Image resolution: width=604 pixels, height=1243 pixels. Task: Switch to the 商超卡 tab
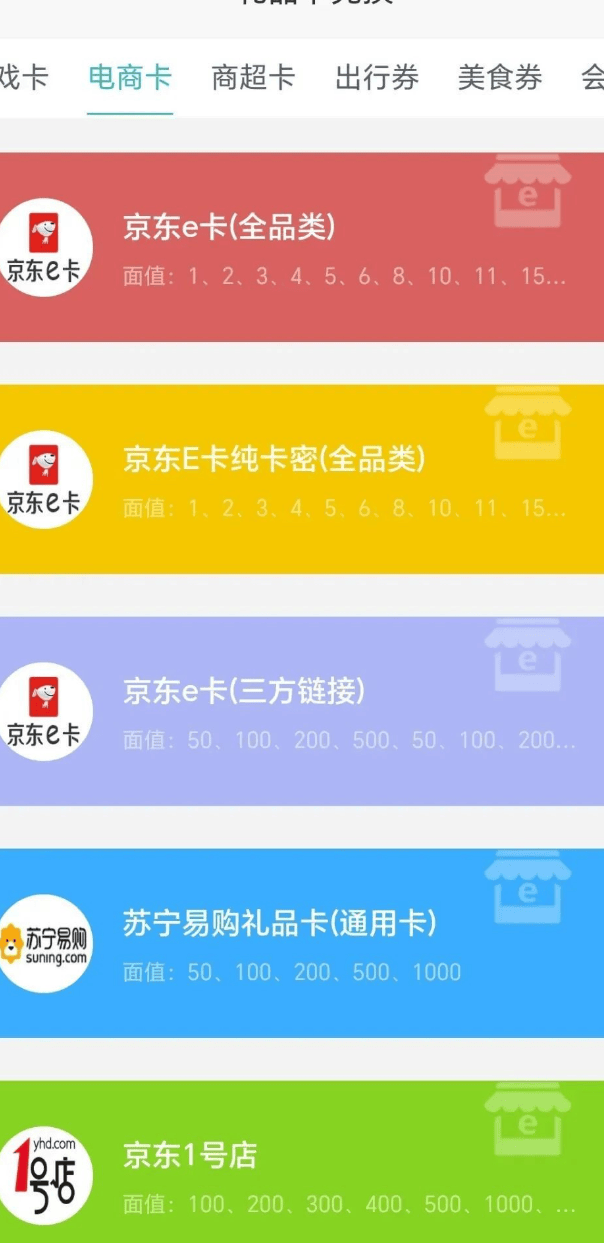click(x=253, y=78)
